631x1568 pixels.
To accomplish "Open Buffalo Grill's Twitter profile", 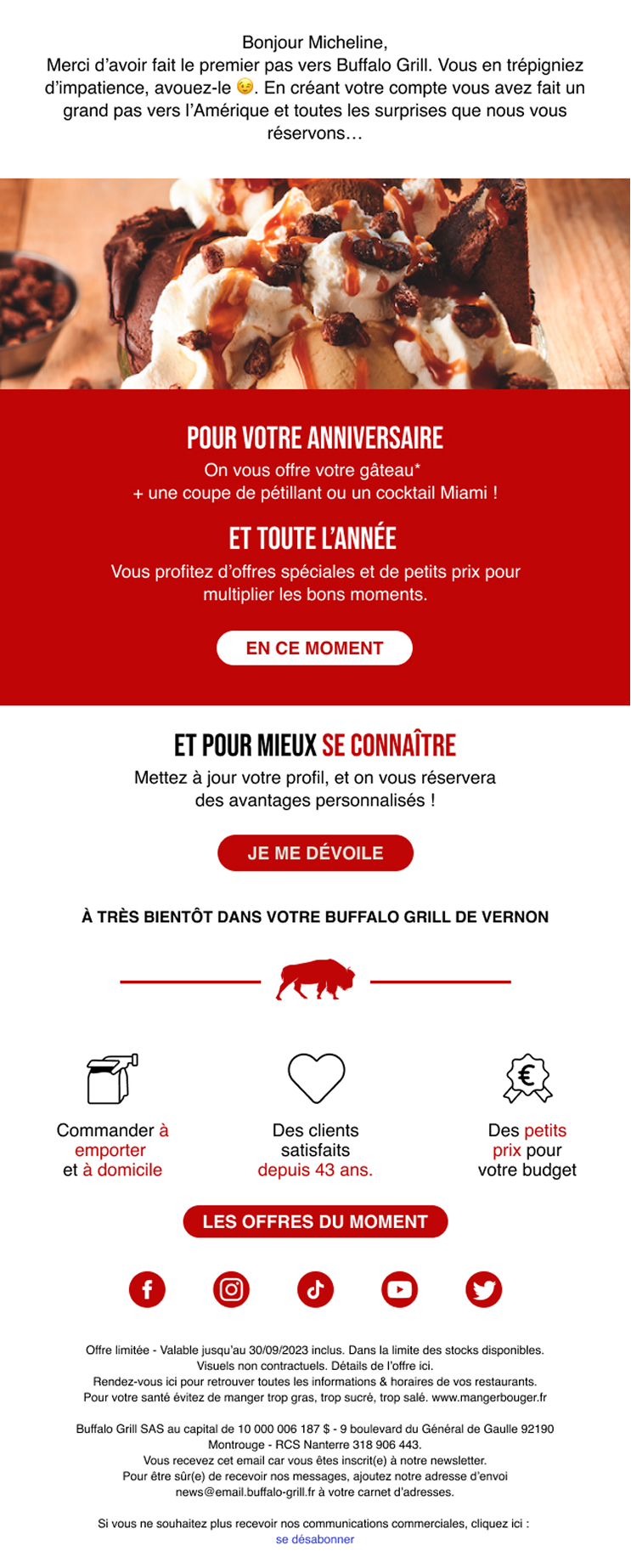I will click(483, 1289).
